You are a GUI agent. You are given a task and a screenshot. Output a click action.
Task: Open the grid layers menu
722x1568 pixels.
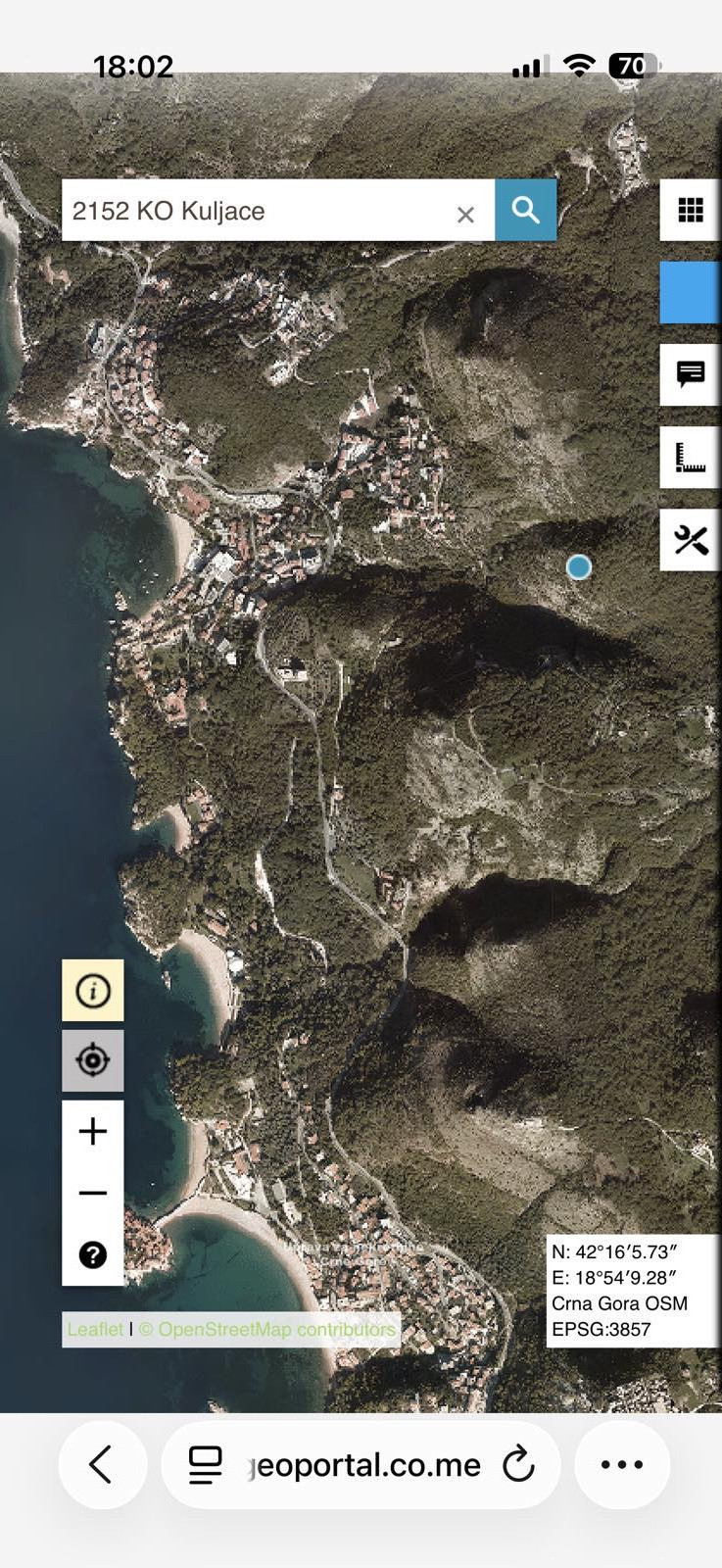[691, 210]
